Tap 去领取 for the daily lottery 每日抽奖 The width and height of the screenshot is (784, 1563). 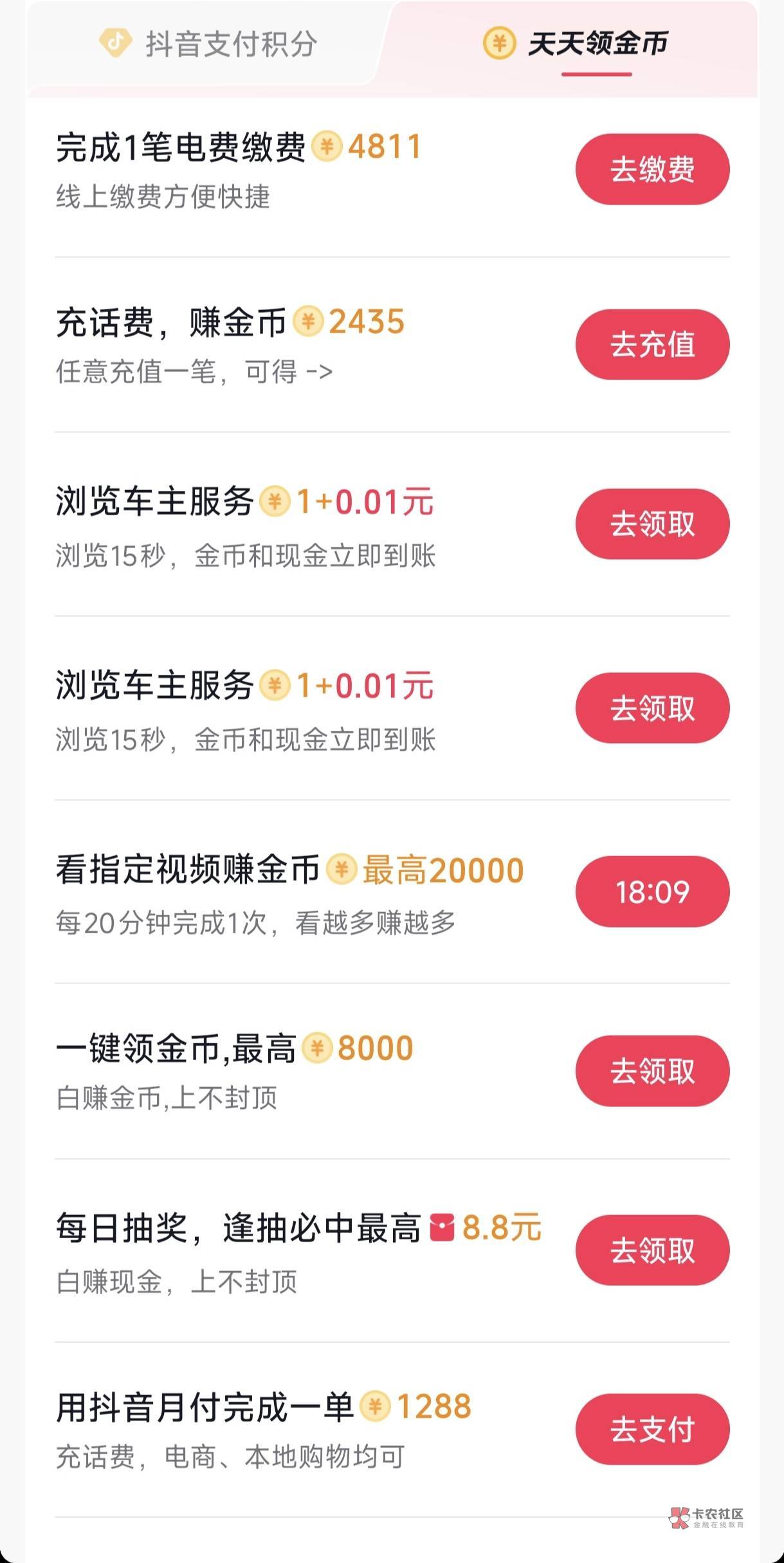[652, 1250]
